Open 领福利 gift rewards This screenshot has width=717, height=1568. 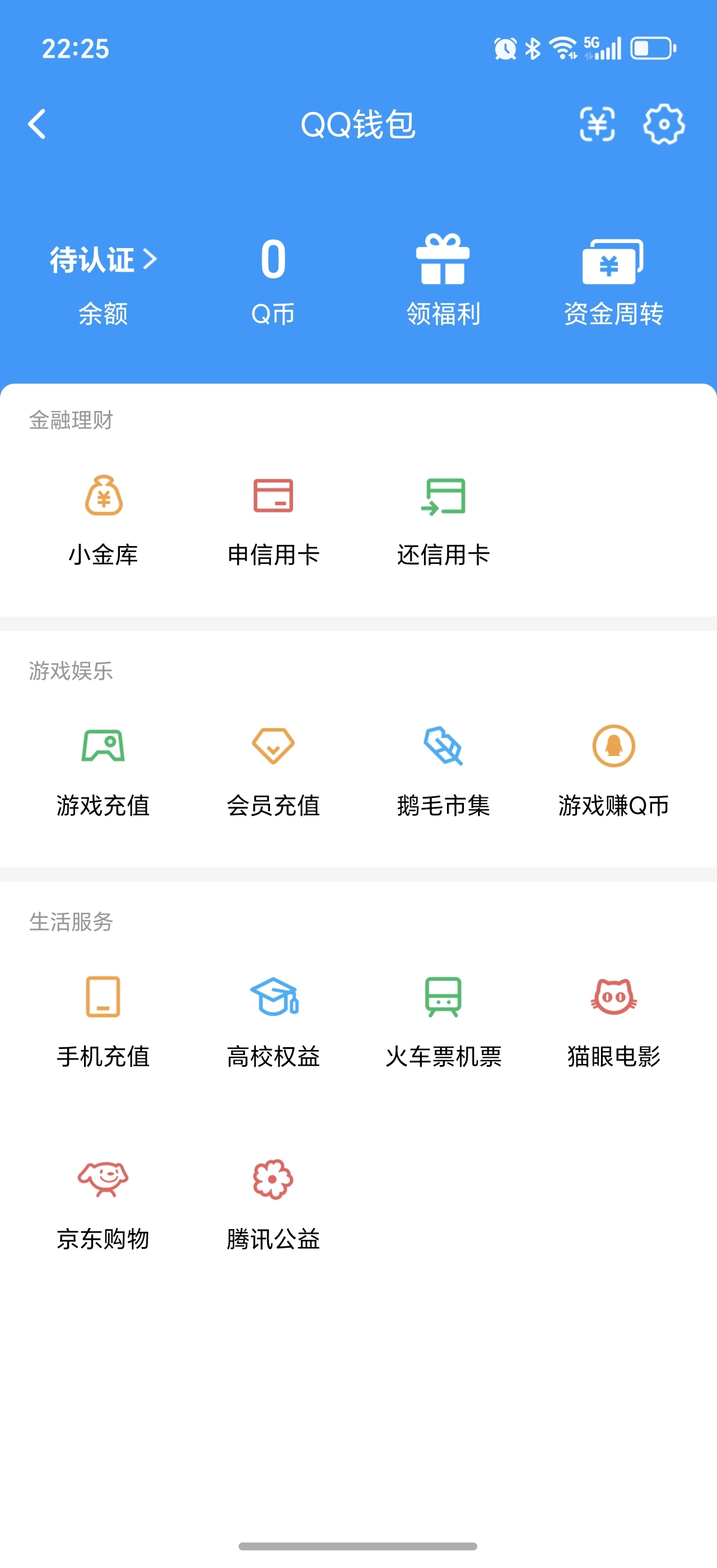443,281
